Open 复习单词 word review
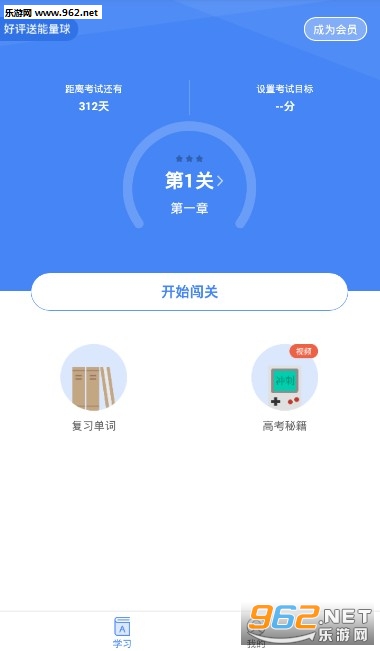Viewport: 380px width, 651px height. 94,388
